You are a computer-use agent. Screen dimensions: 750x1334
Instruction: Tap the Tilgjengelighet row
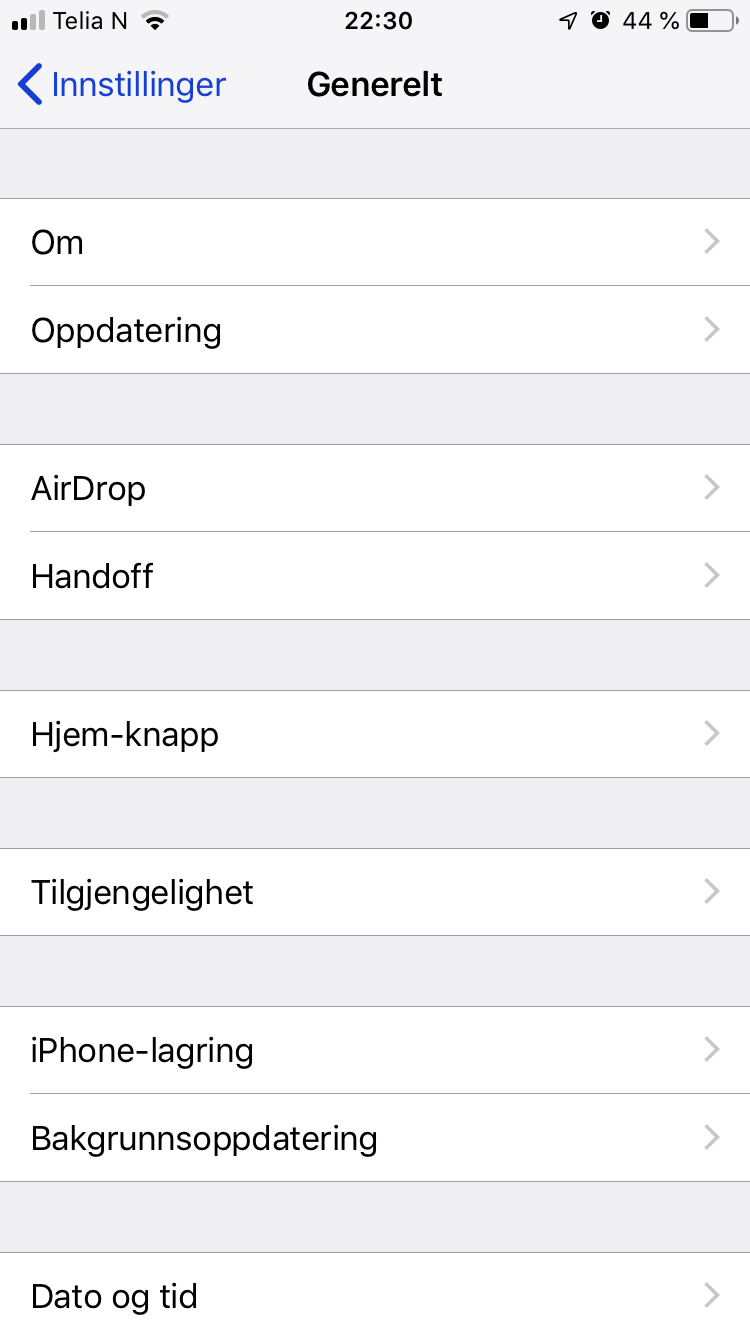point(375,892)
